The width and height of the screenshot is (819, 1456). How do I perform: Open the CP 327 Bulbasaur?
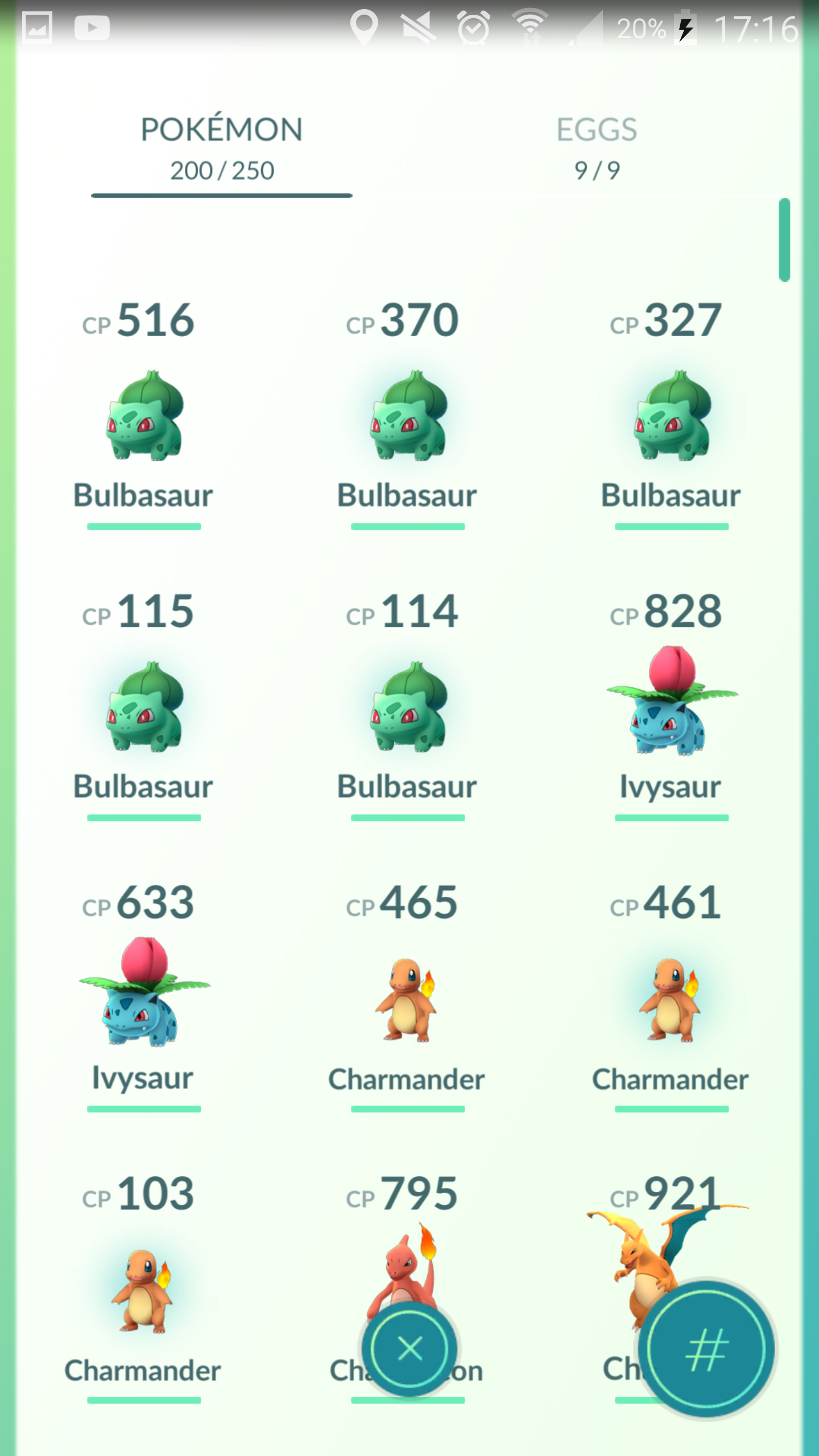tap(671, 415)
